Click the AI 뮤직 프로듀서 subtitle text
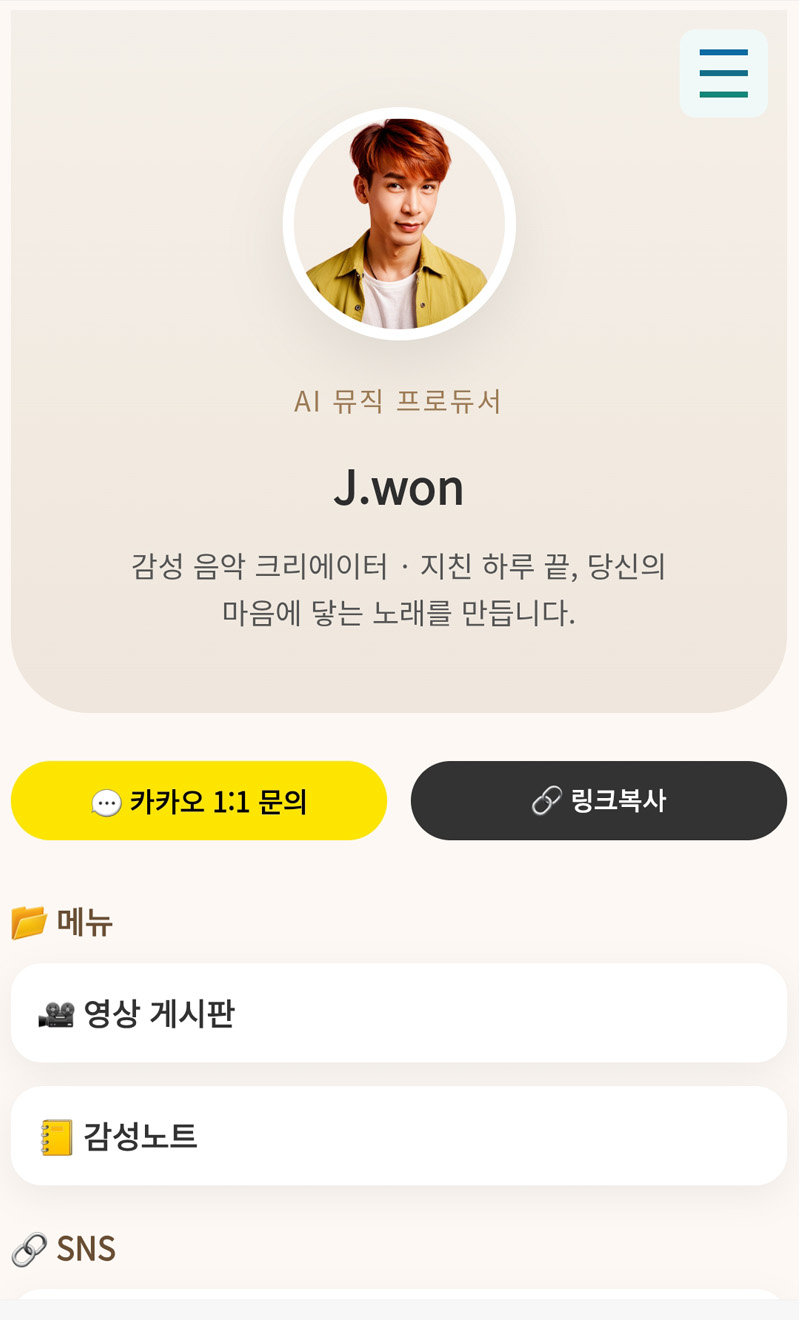The height and width of the screenshot is (1320, 800). pos(400,400)
